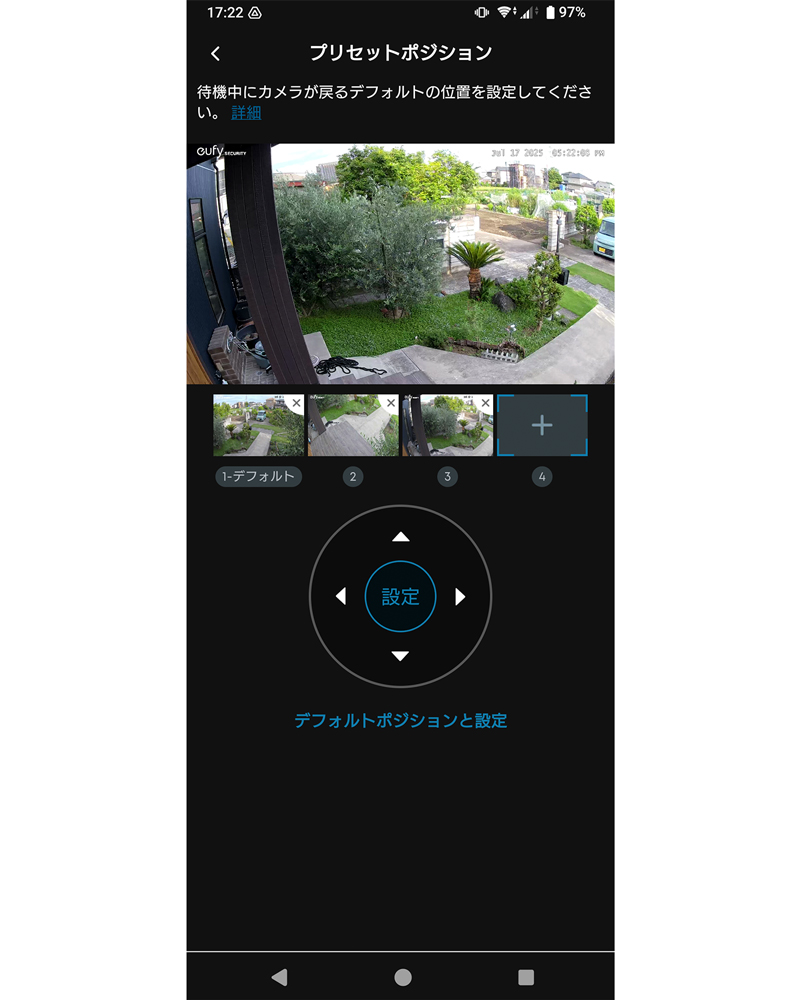
Task: Tilt the camera down with the down arrow
Action: 401,656
